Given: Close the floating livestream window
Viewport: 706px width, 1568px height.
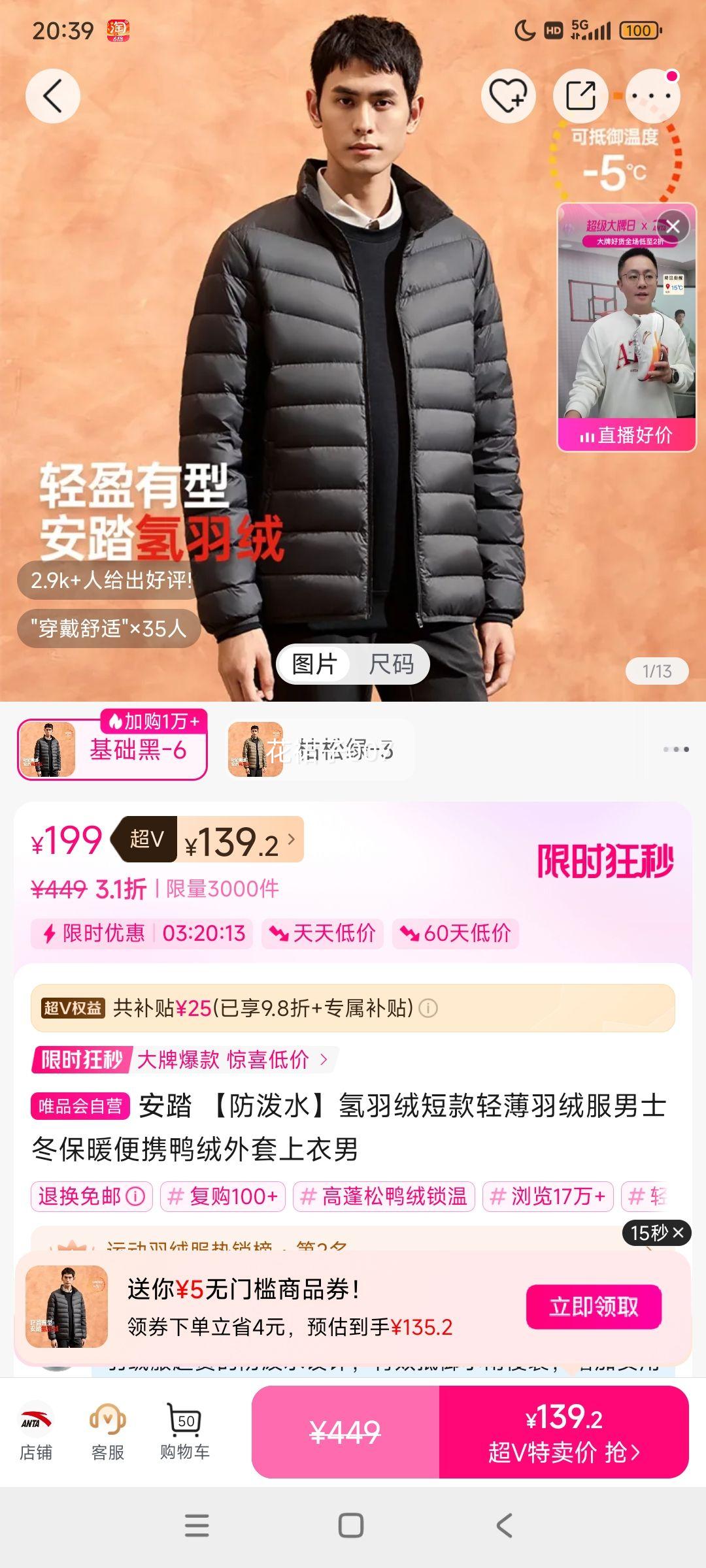Looking at the screenshot, I should point(673,227).
